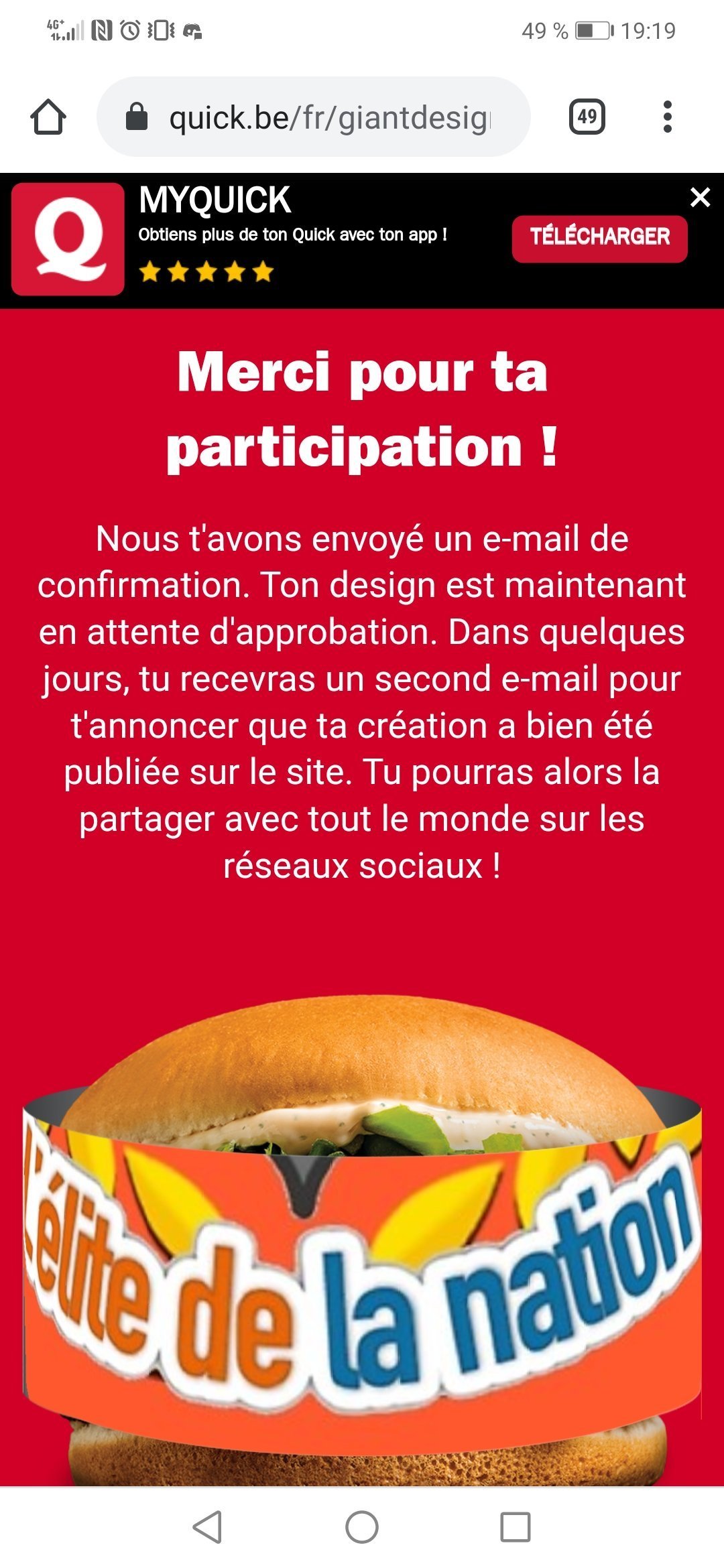The width and height of the screenshot is (724, 1568).
Task: Open the tab switcher showing 49 tabs
Action: tap(587, 117)
